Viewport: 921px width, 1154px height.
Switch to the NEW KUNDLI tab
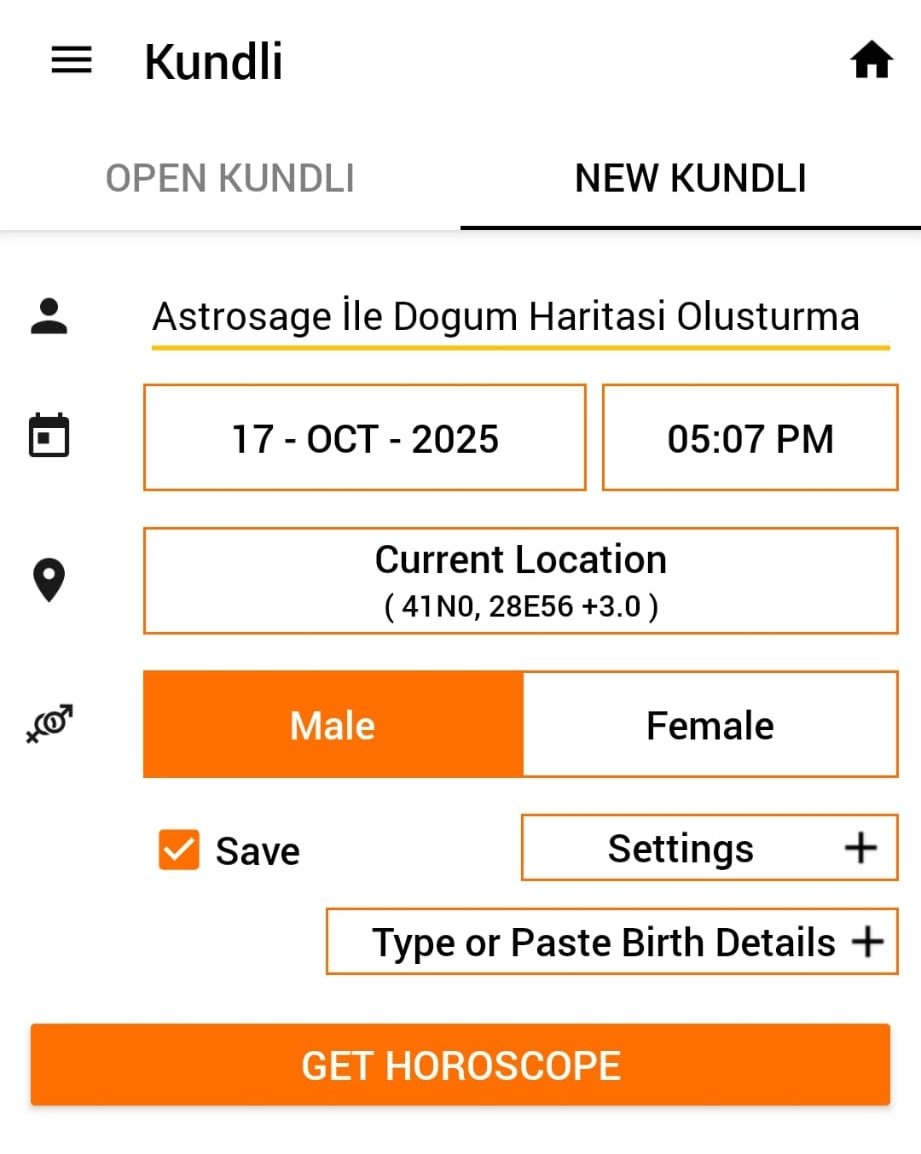690,178
